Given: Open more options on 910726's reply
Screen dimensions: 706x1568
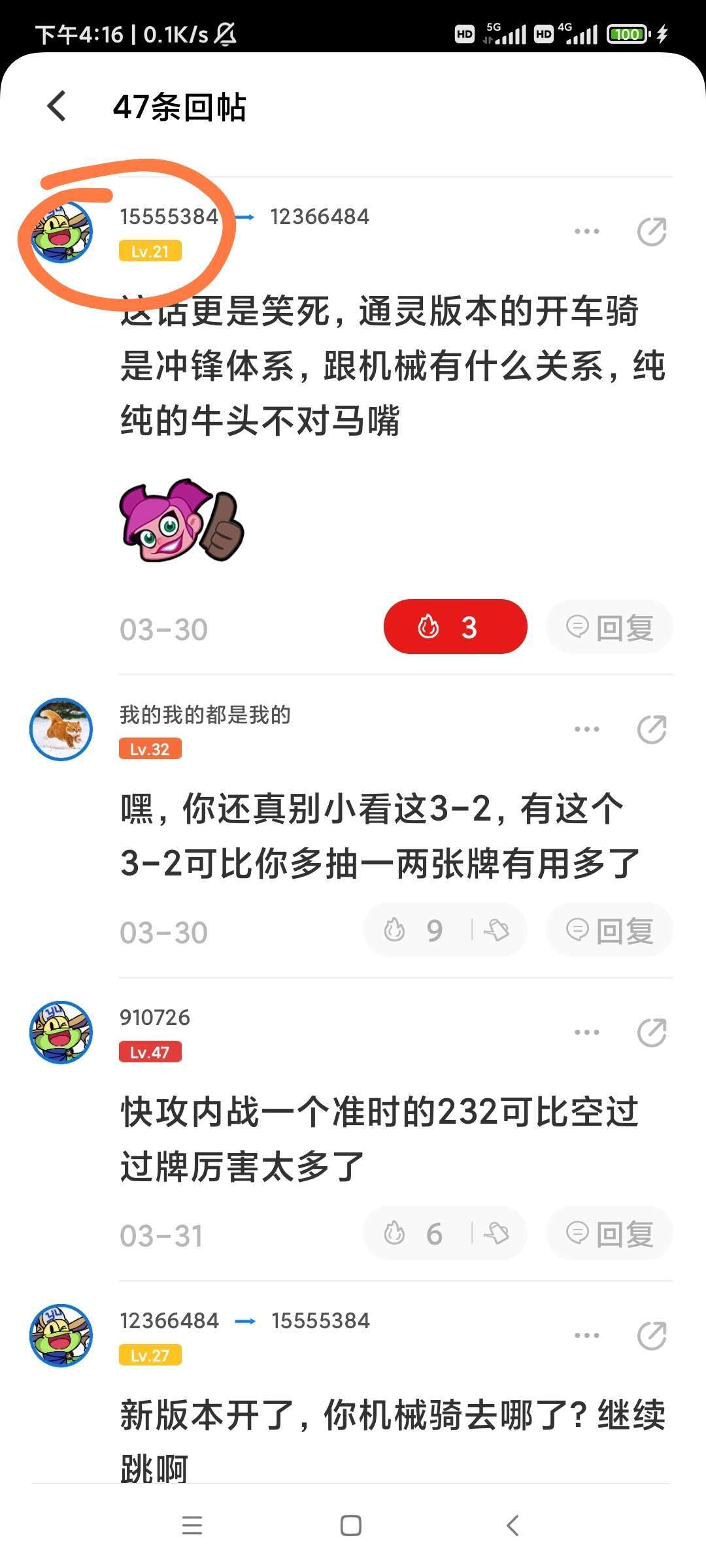Looking at the screenshot, I should [586, 1032].
